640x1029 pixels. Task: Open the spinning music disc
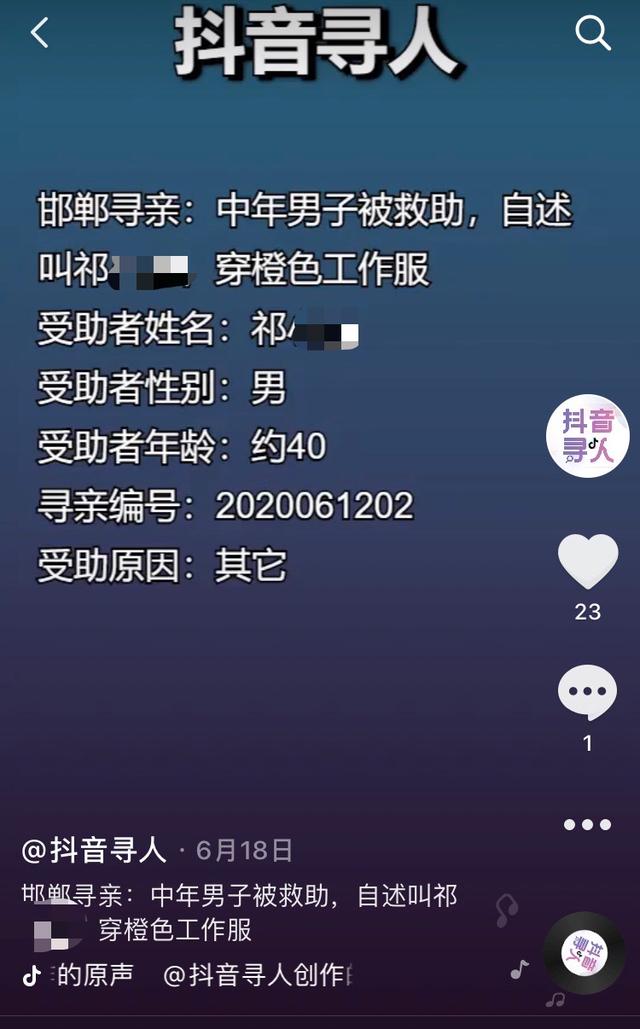[584, 952]
